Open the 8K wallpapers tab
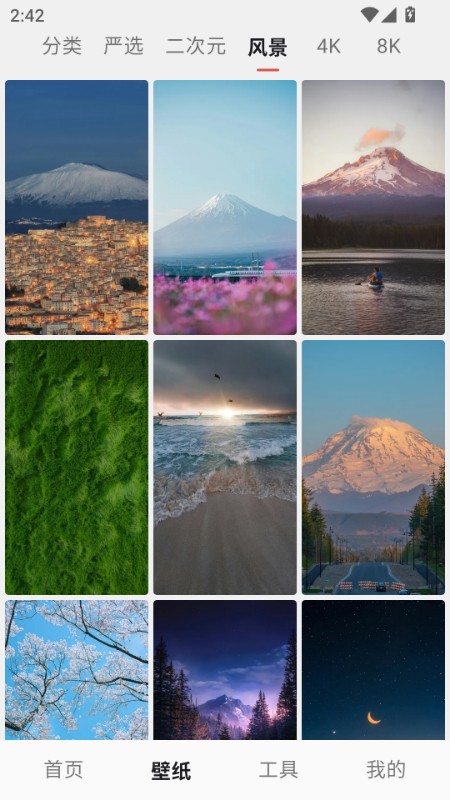This screenshot has height=800, width=450. [x=389, y=46]
